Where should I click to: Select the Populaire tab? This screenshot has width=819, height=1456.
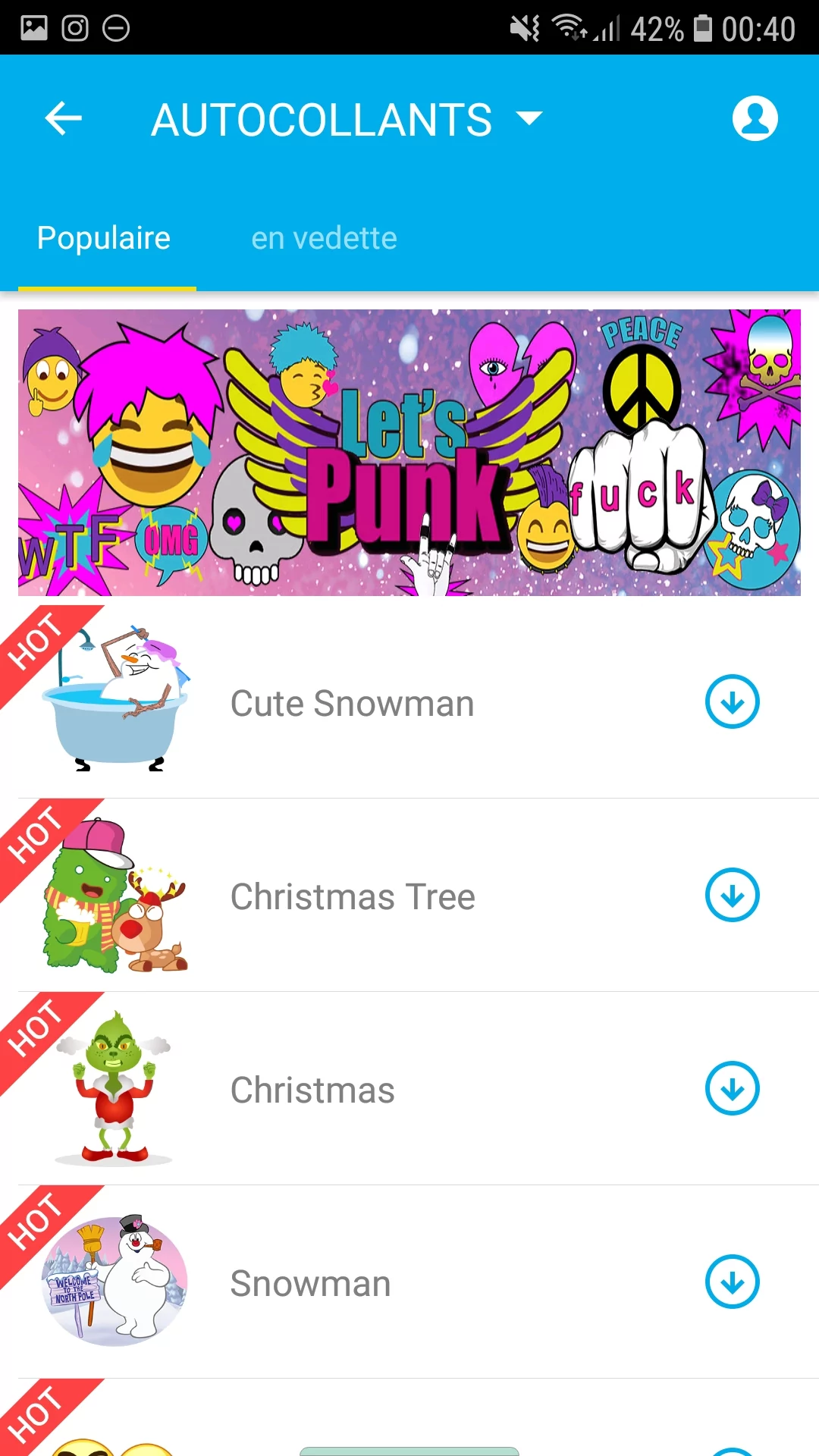click(x=105, y=238)
